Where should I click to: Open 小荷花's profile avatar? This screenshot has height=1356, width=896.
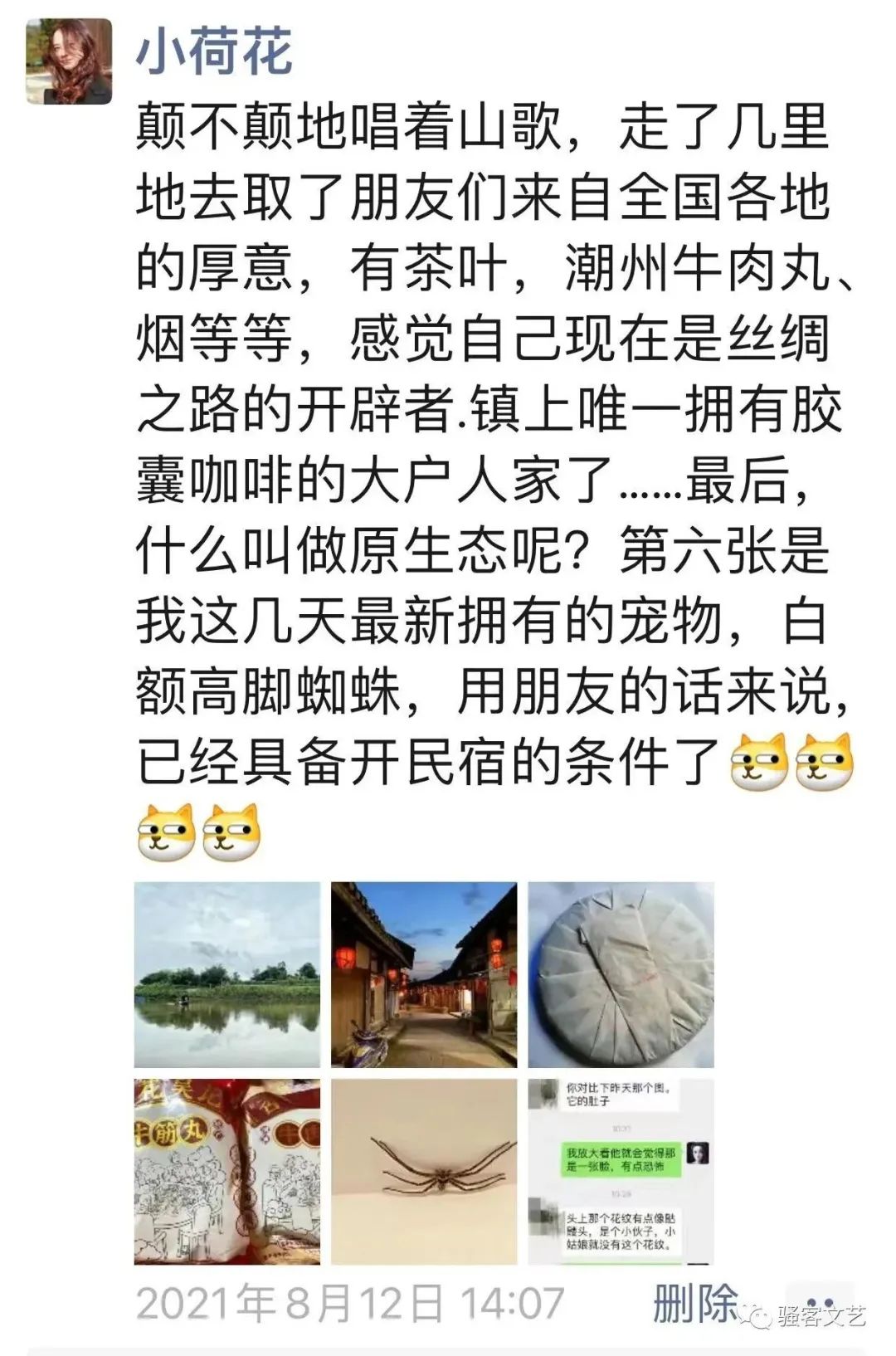[x=69, y=61]
